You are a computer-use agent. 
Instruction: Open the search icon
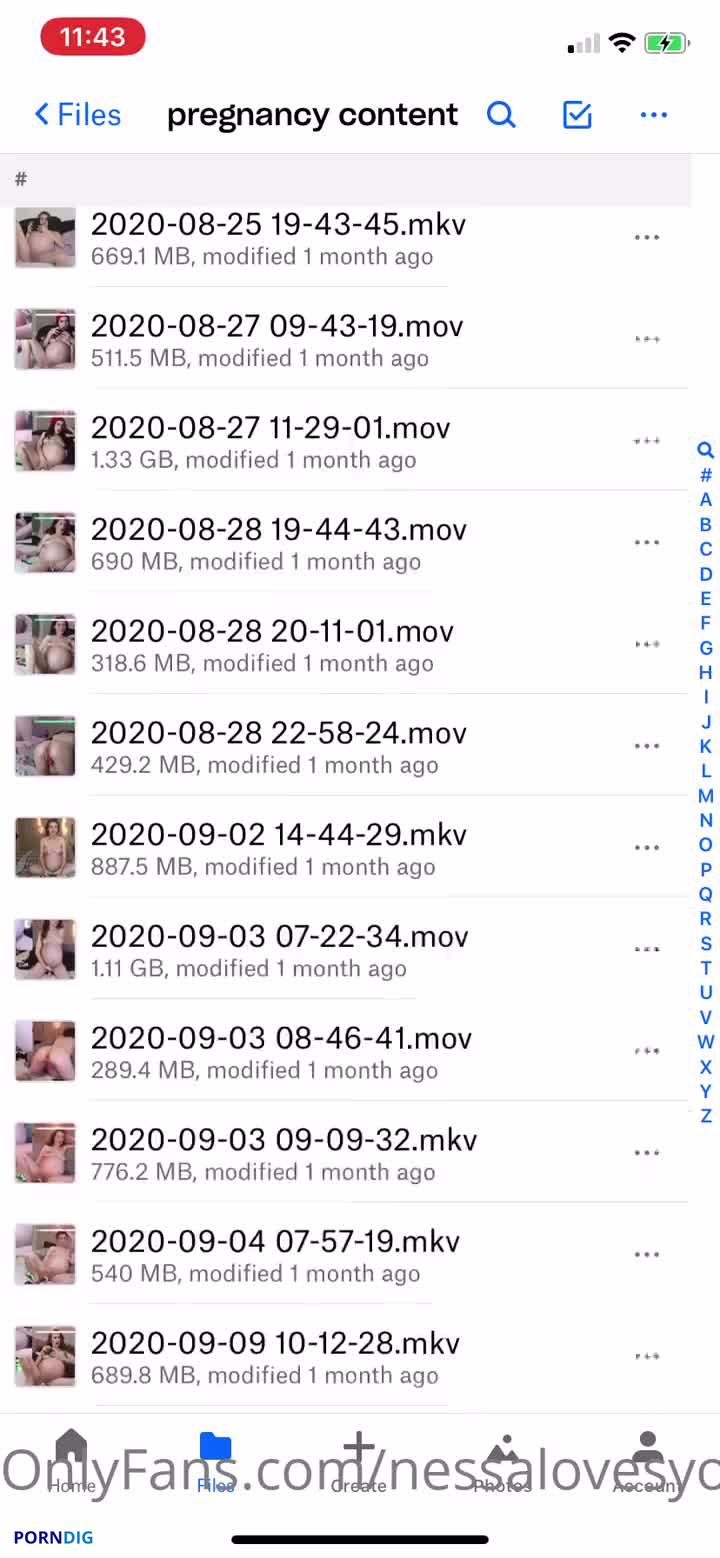(x=501, y=115)
